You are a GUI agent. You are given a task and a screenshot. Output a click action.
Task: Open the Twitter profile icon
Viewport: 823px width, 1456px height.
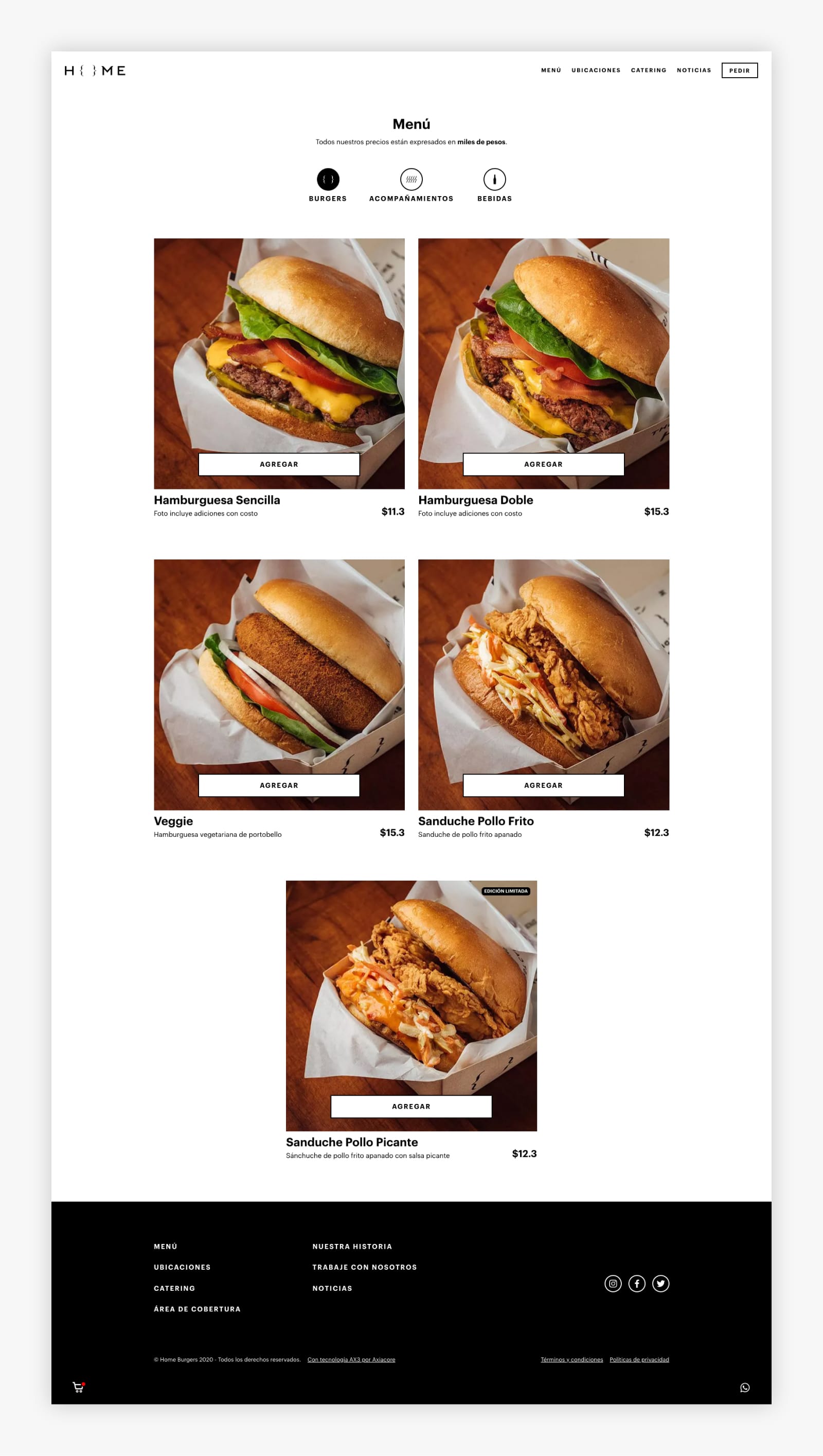point(660,1284)
